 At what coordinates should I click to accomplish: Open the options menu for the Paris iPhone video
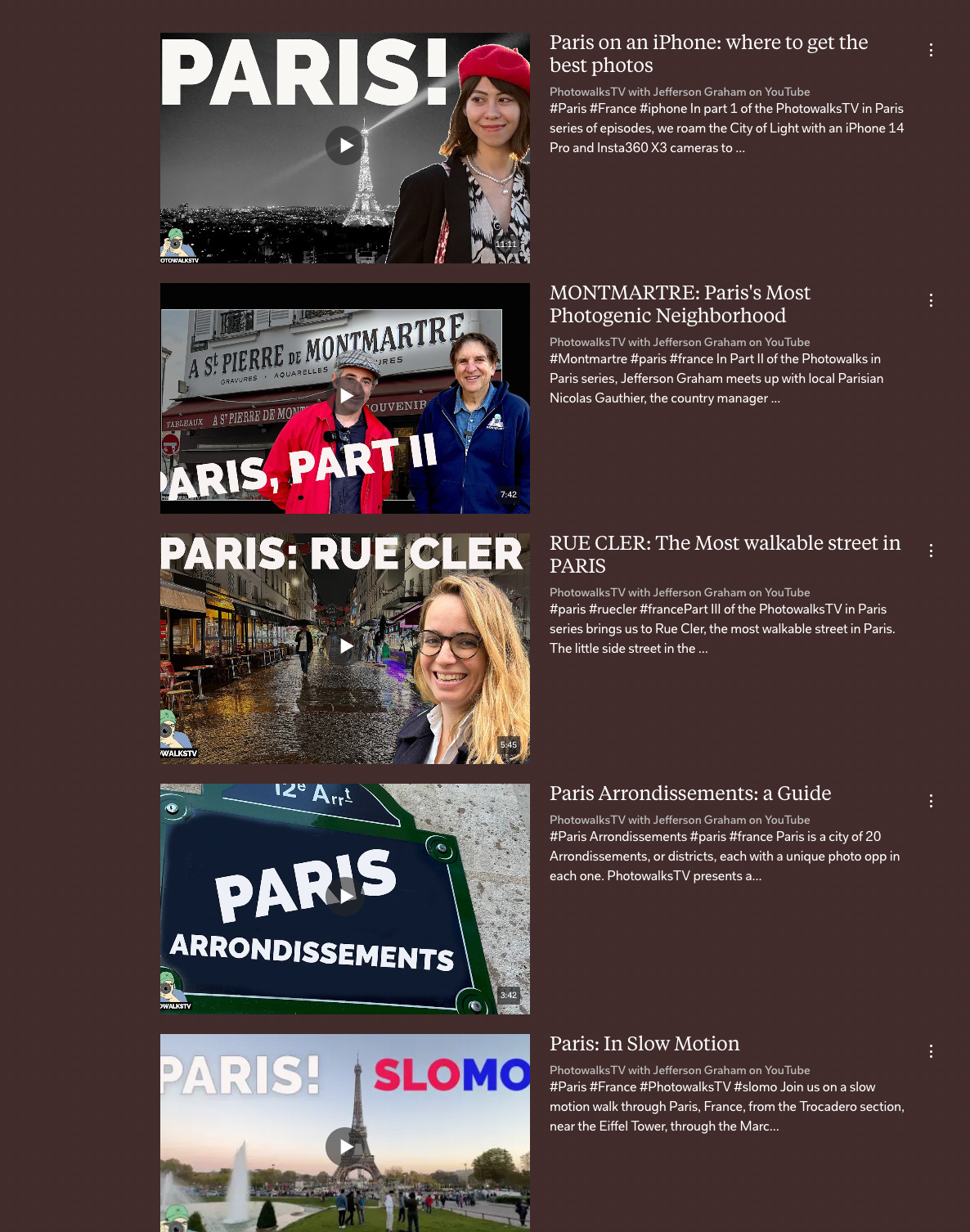(932, 50)
